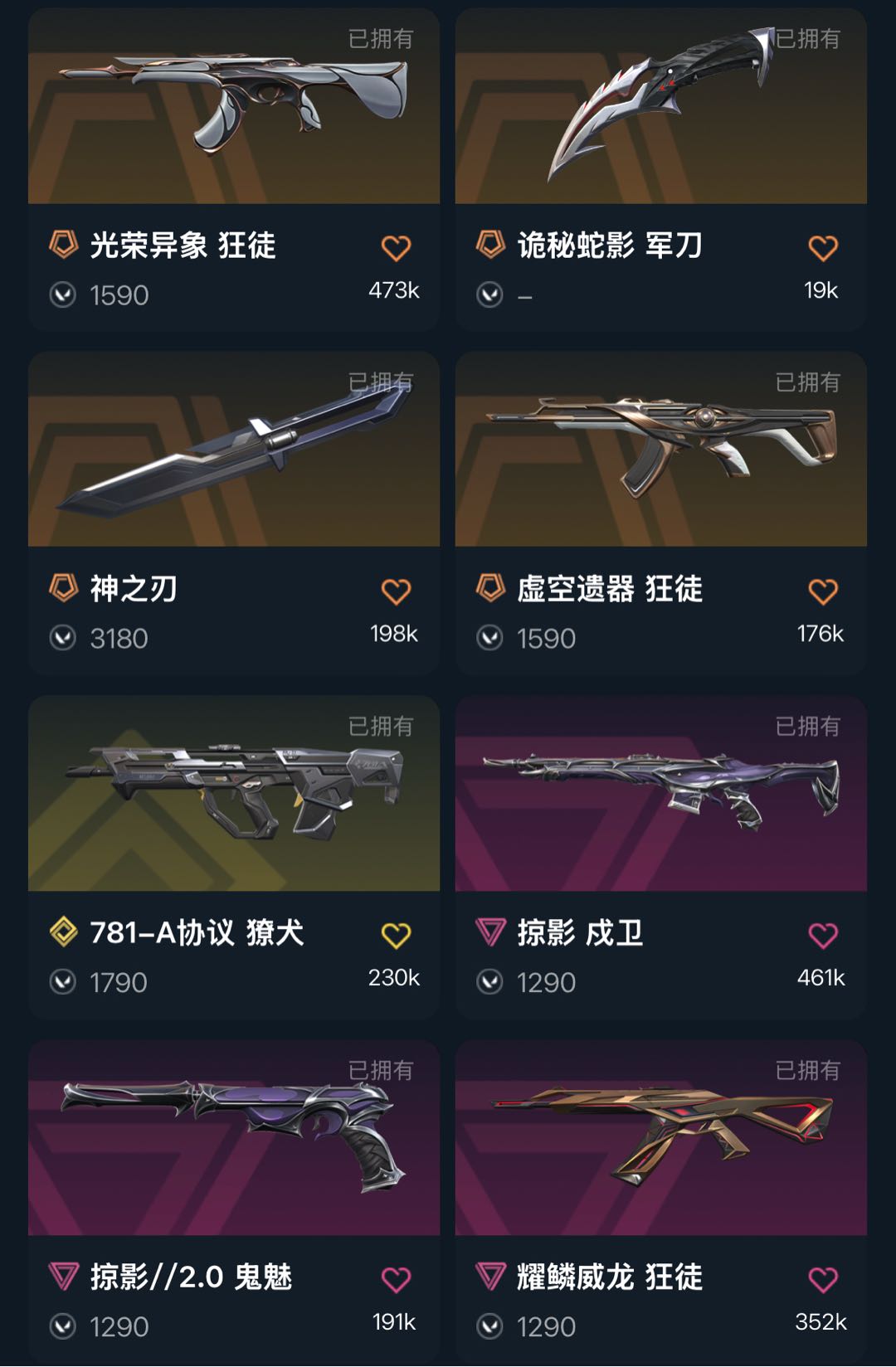Favorite the 781-A协议 獠犬 skin
This screenshot has width=896, height=1367.
pos(396,936)
